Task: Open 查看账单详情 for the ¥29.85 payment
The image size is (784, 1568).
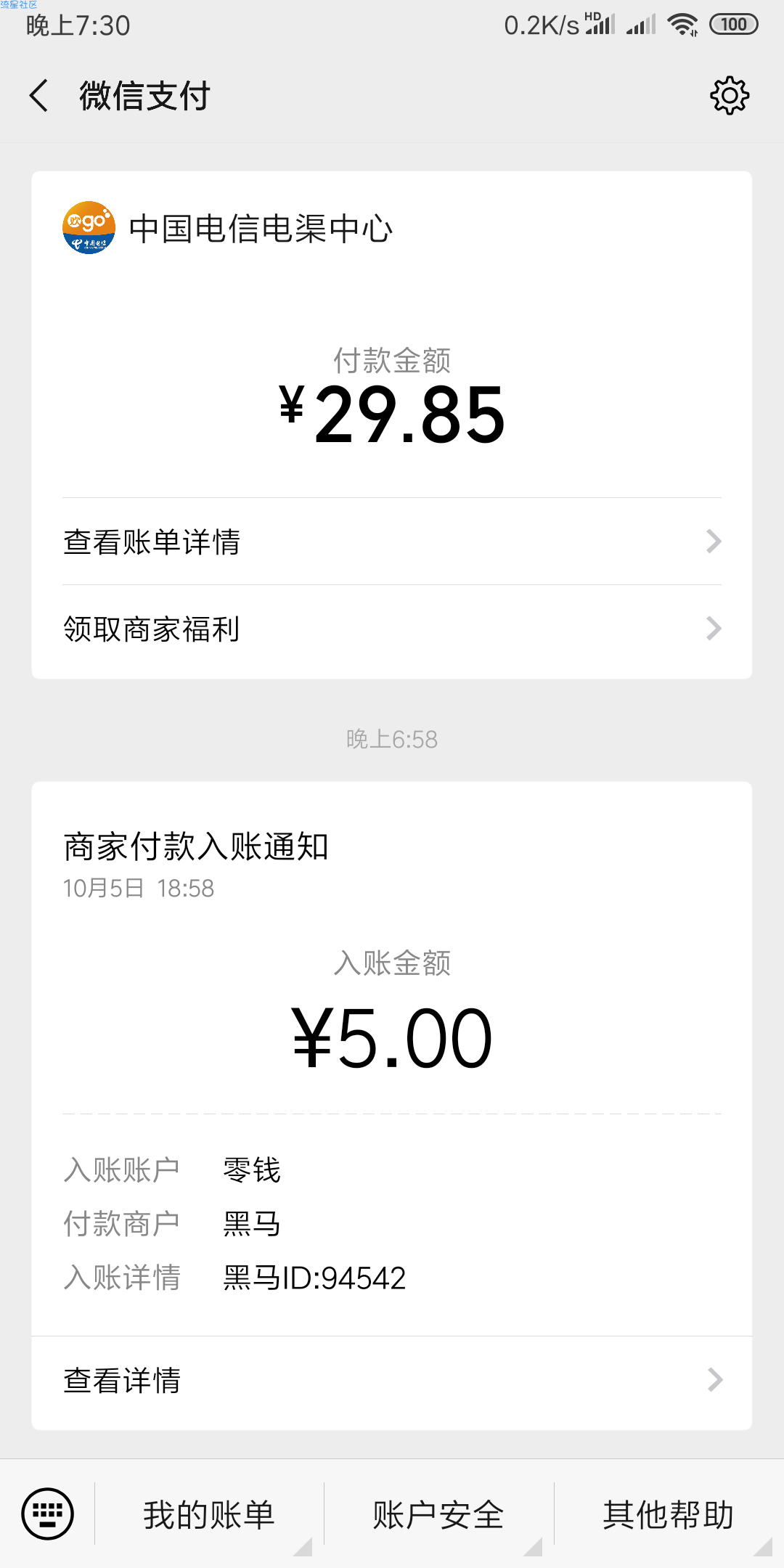Action: (x=392, y=542)
